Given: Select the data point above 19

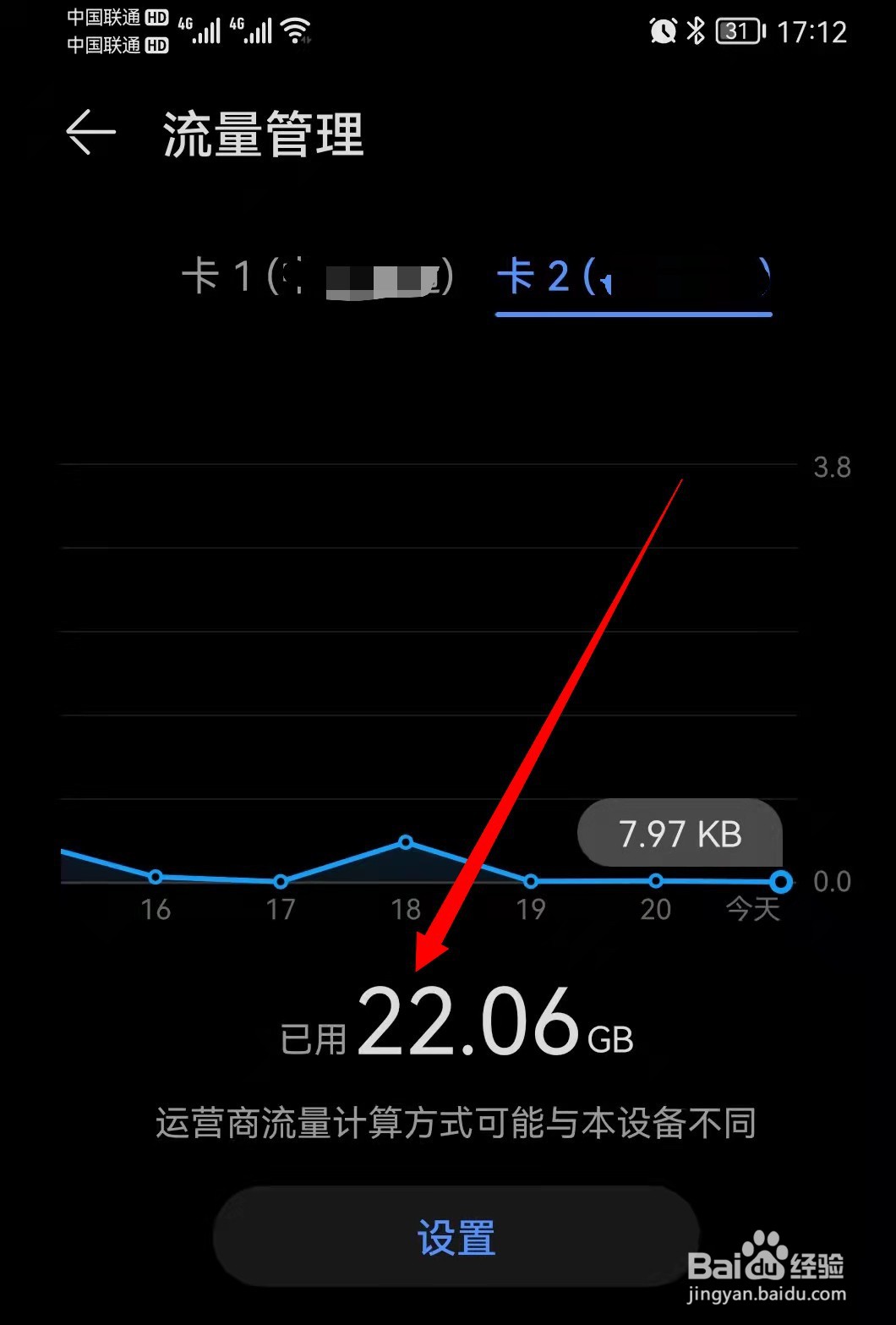Looking at the screenshot, I should coord(530,881).
